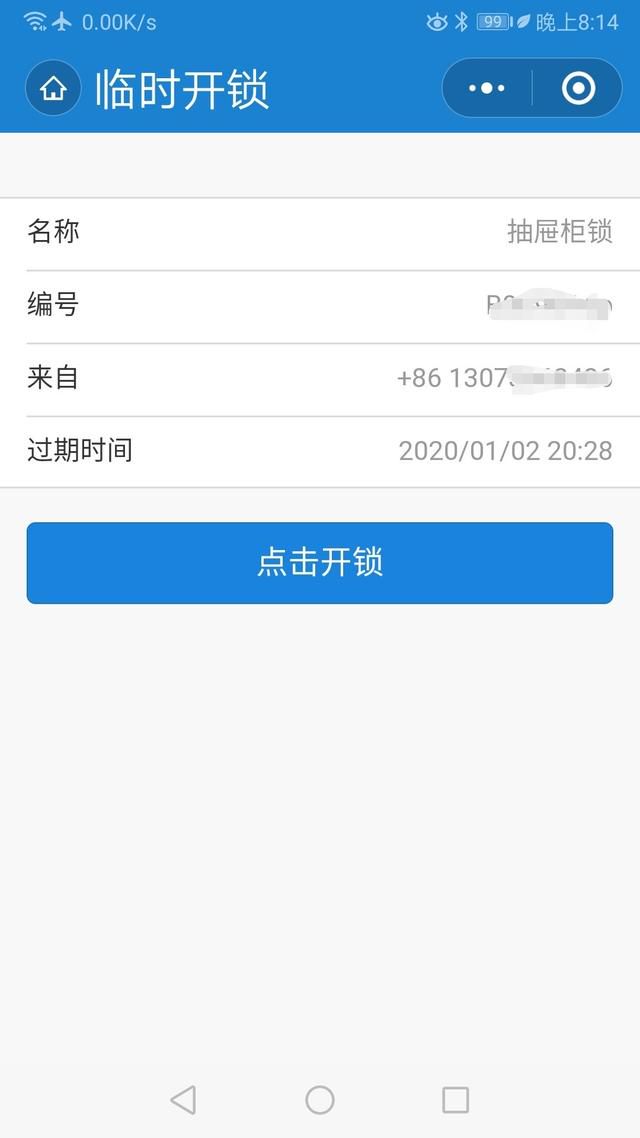This screenshot has height=1138, width=640.
Task: Tap the 点击开锁 button
Action: (320, 562)
